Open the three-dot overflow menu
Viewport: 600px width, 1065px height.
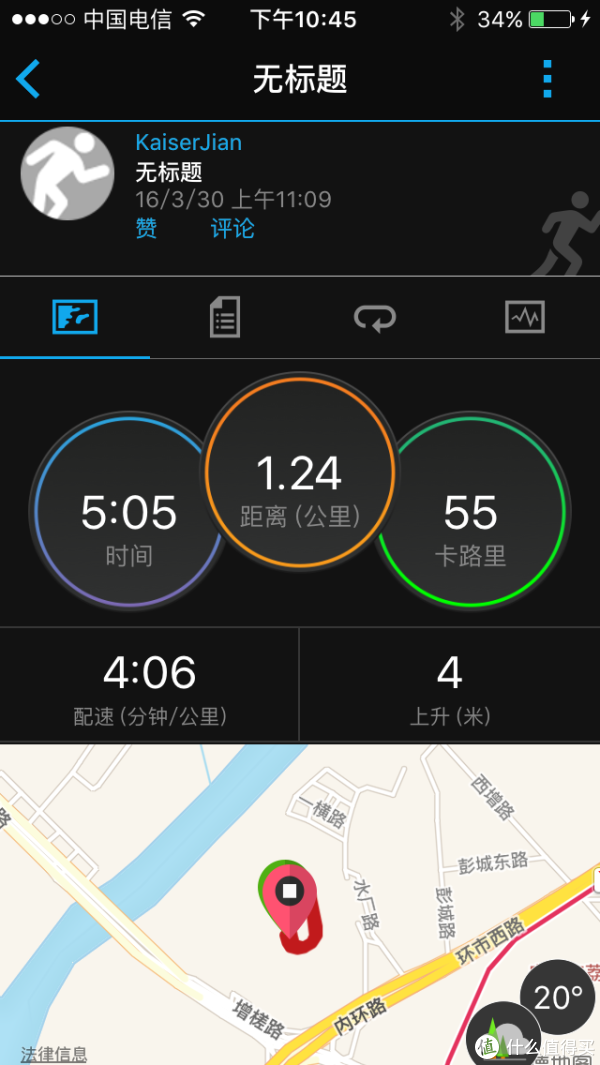[546, 79]
